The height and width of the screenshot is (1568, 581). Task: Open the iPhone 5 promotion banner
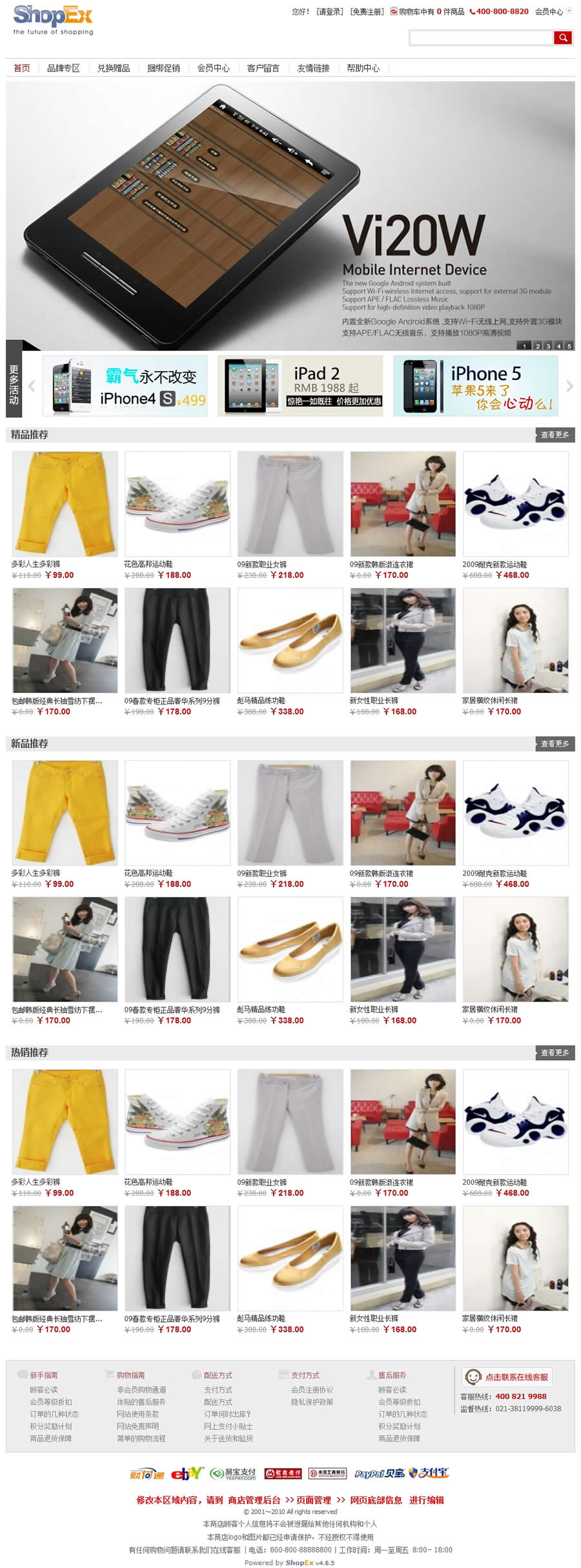point(475,386)
